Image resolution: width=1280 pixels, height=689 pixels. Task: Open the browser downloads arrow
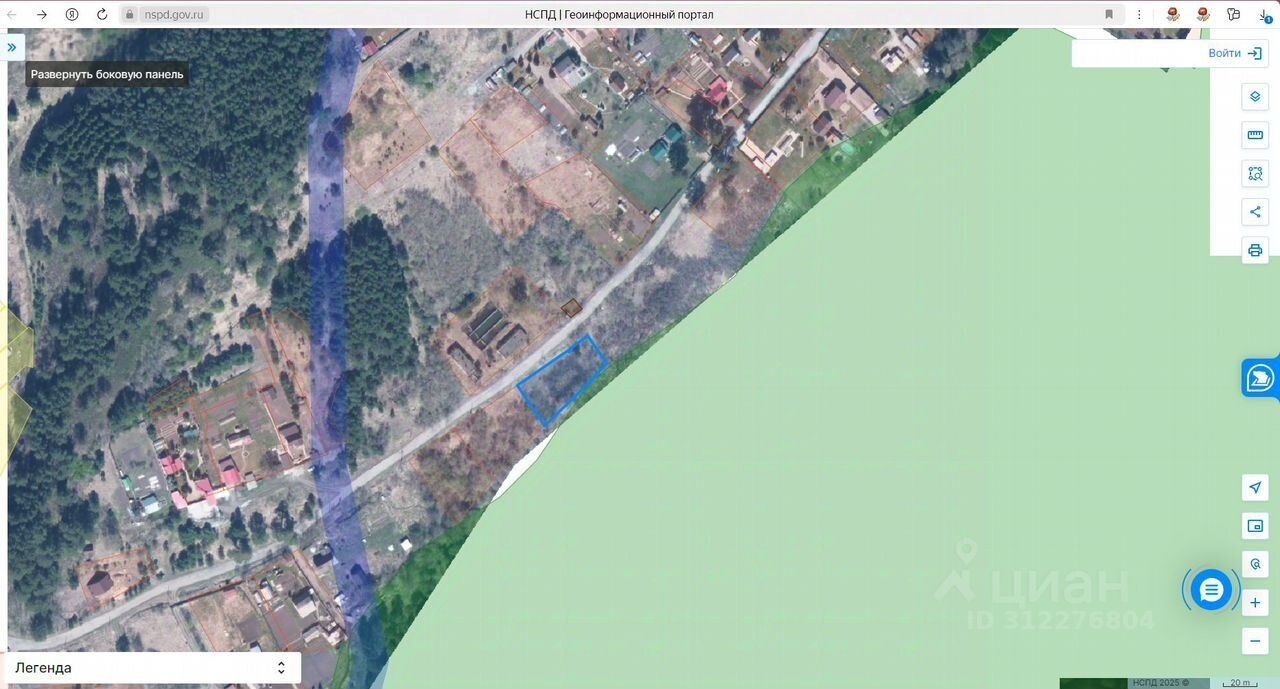point(1264,14)
